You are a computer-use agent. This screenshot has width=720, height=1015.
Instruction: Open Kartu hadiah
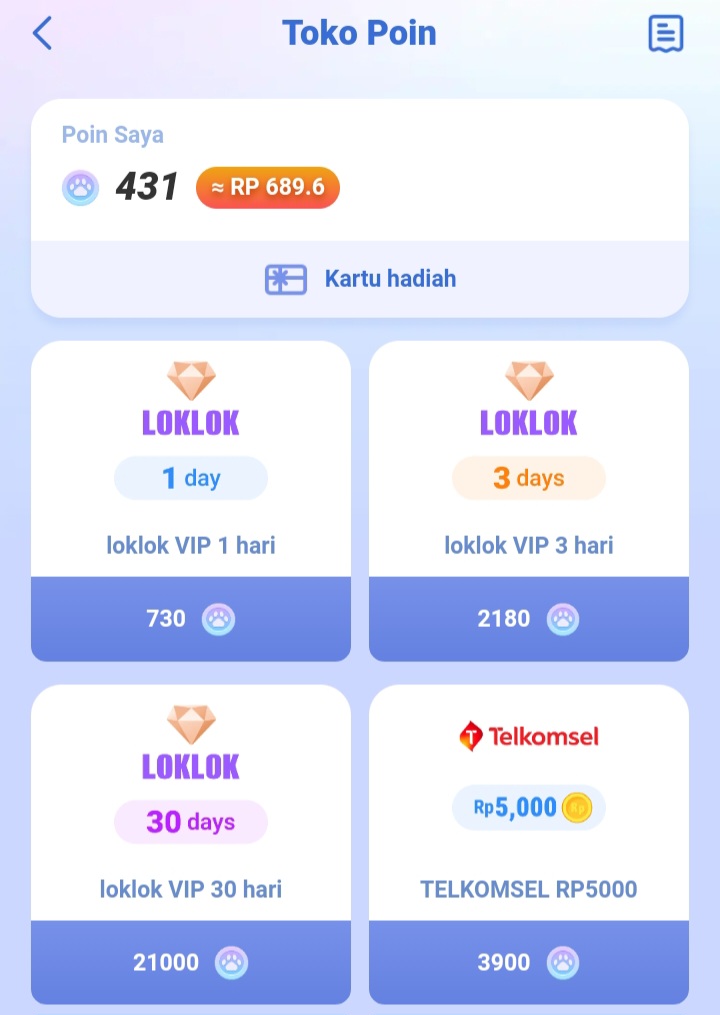pyautogui.click(x=360, y=279)
